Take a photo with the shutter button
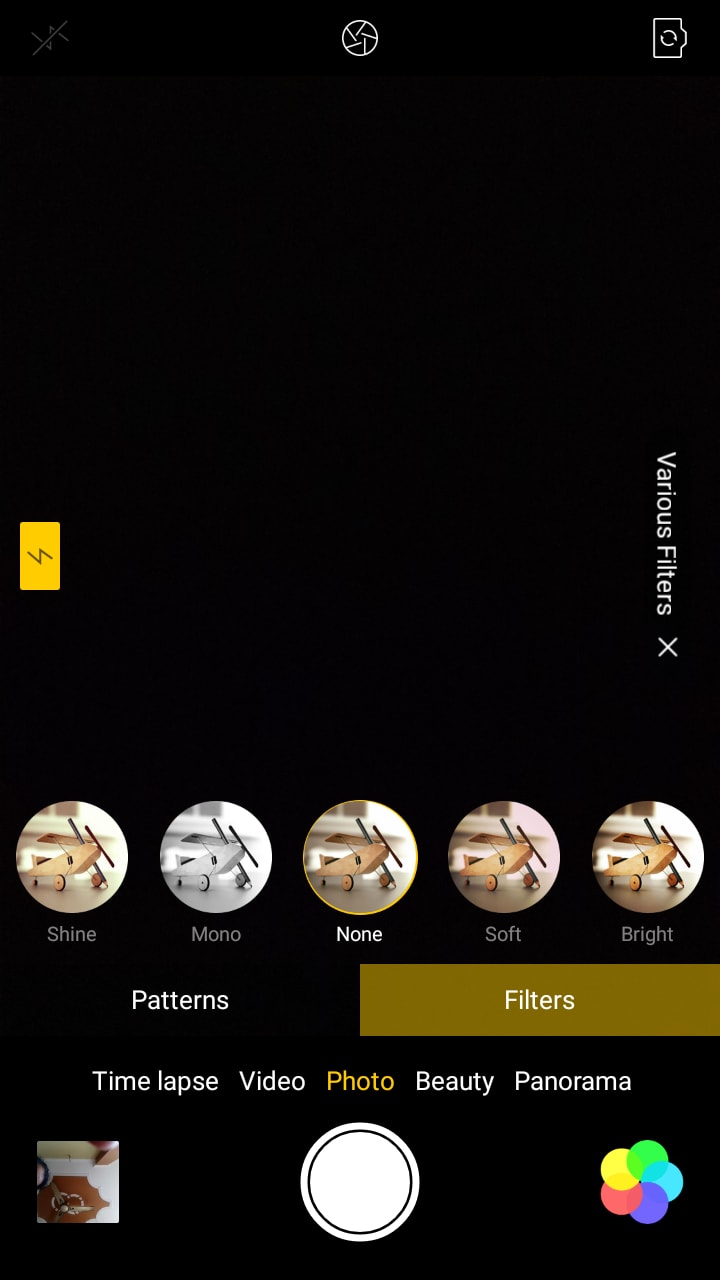Viewport: 720px width, 1280px height. click(360, 1182)
